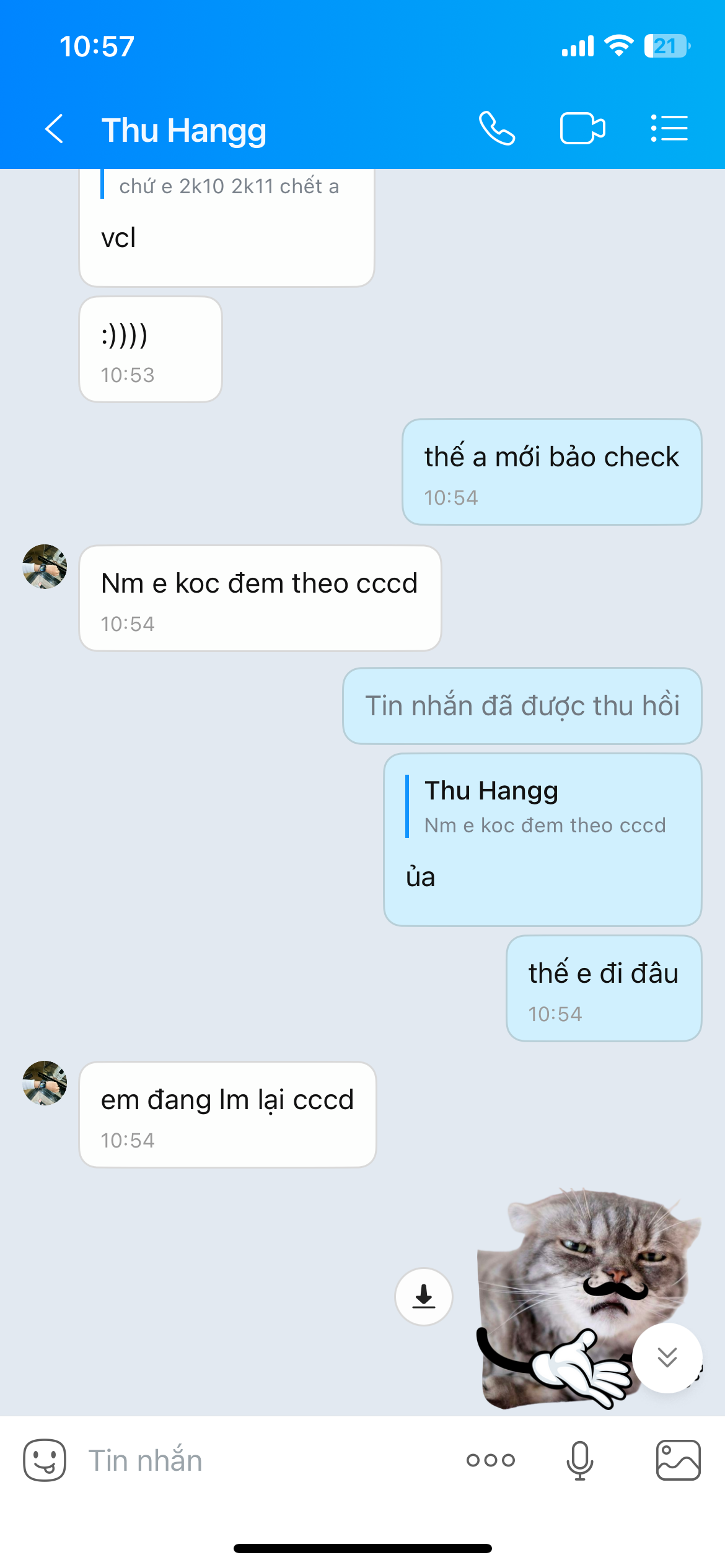This screenshot has height=1568, width=725.
Task: Open the chat options menu
Action: [x=669, y=129]
